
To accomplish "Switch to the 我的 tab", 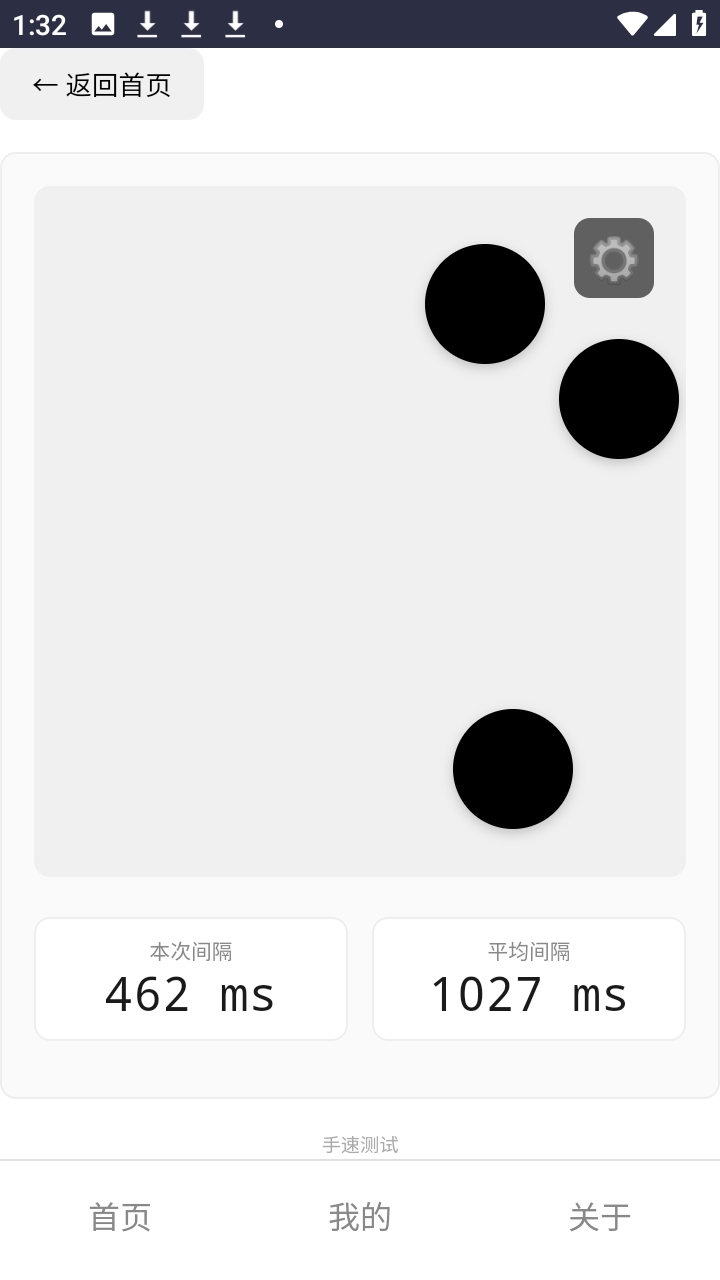I will coord(360,1217).
